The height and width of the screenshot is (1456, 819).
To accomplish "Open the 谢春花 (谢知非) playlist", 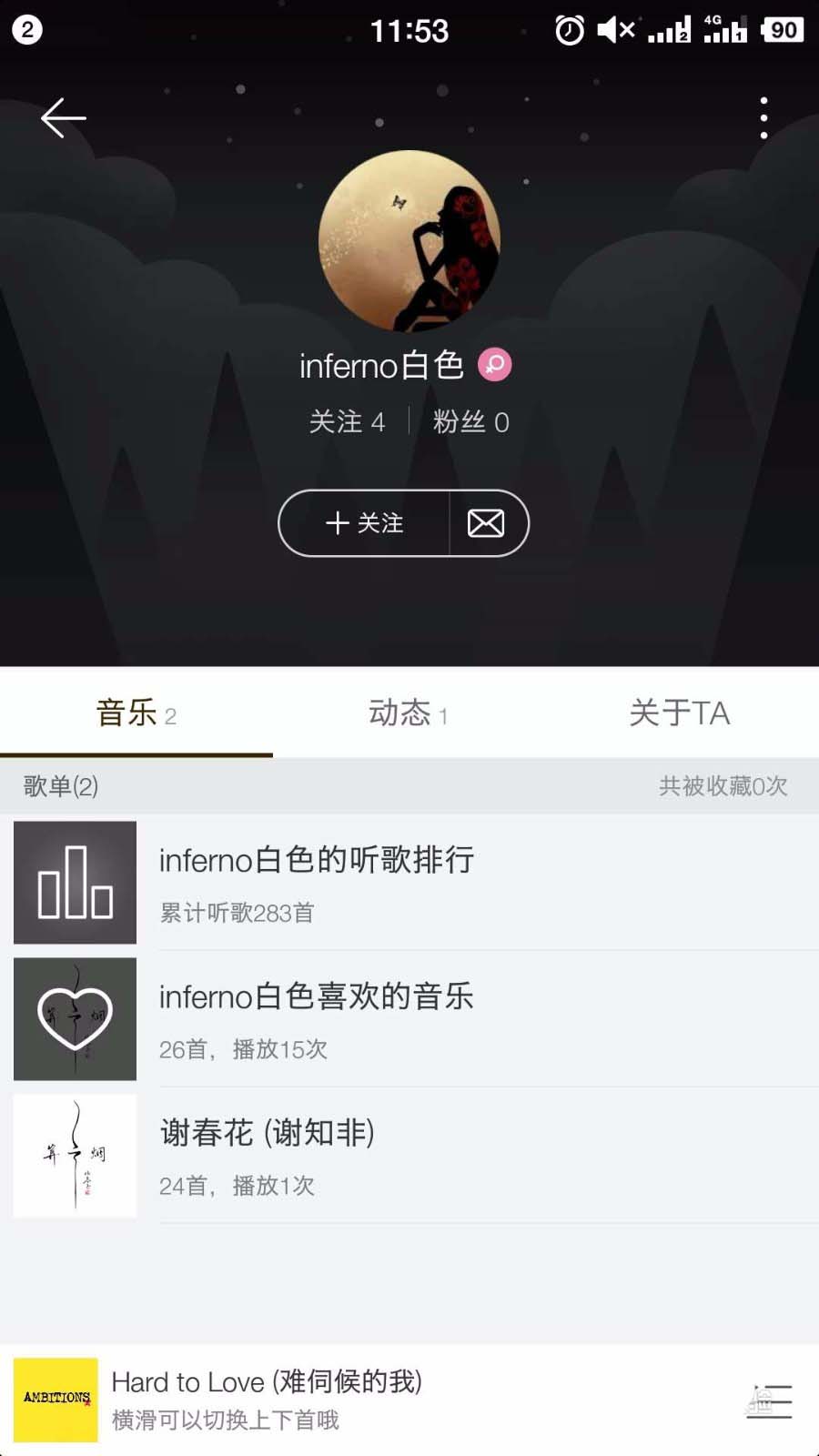I will [409, 1155].
